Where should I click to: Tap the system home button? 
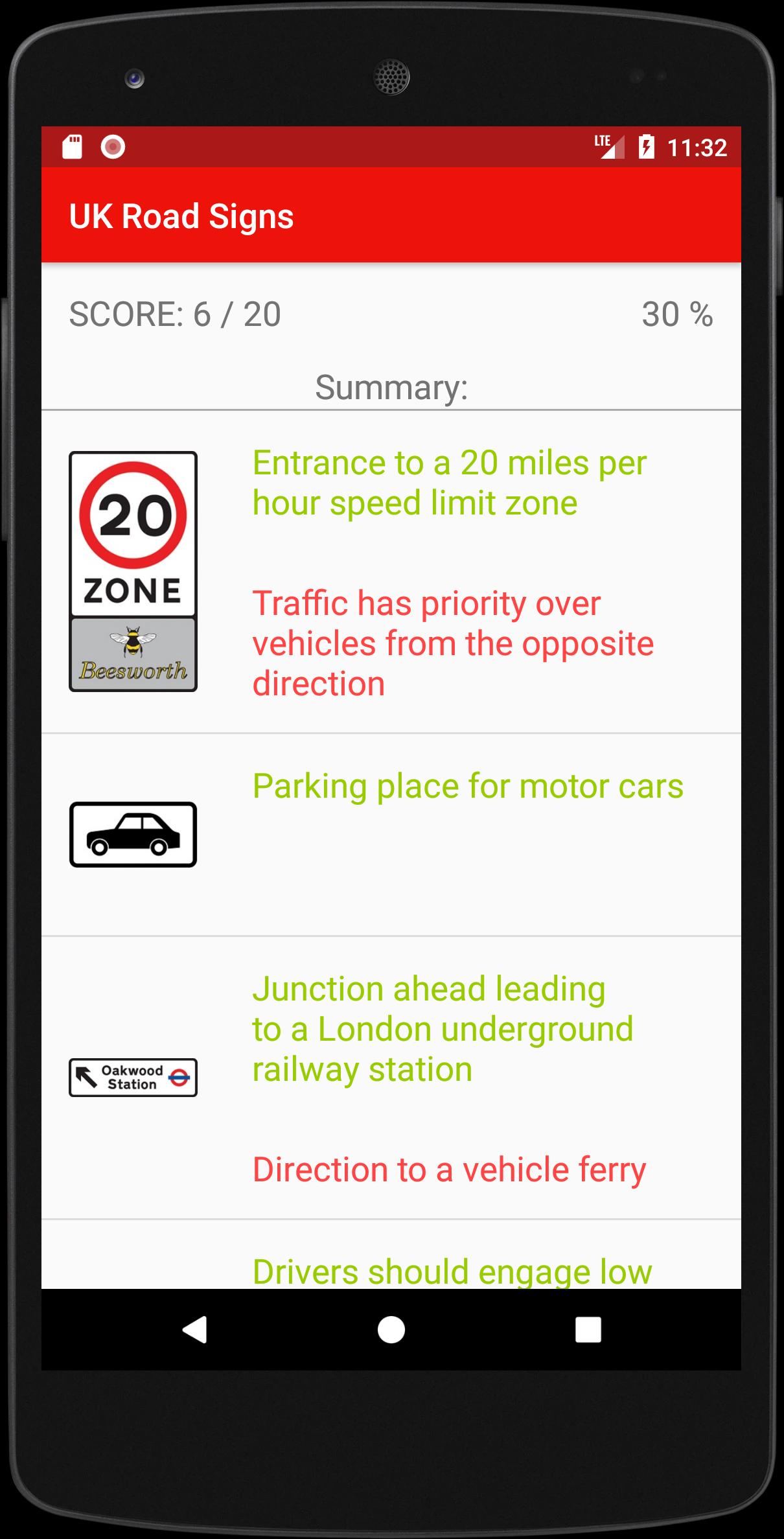(391, 1330)
